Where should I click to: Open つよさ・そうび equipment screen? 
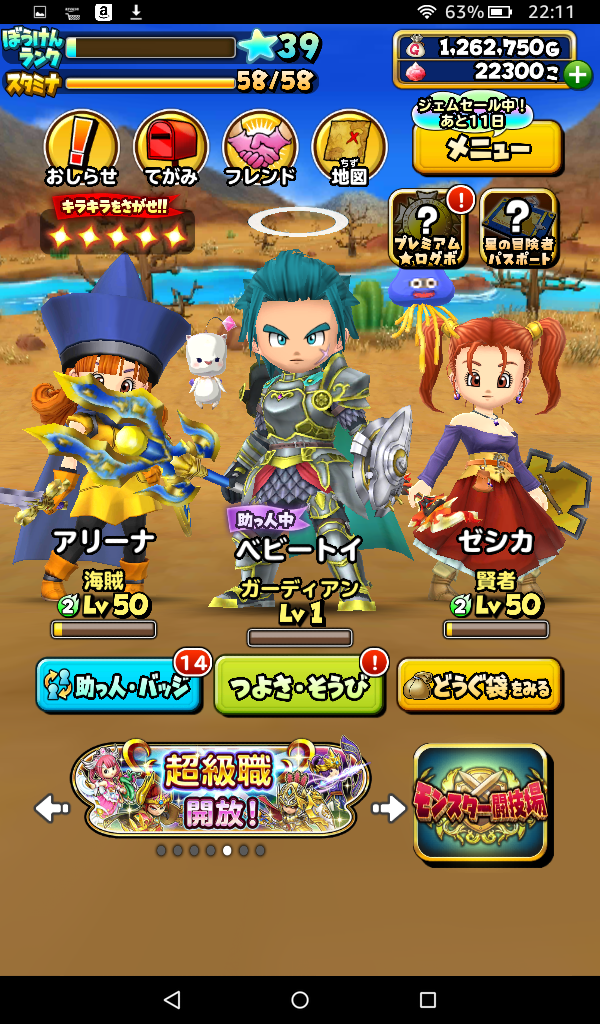[x=299, y=686]
